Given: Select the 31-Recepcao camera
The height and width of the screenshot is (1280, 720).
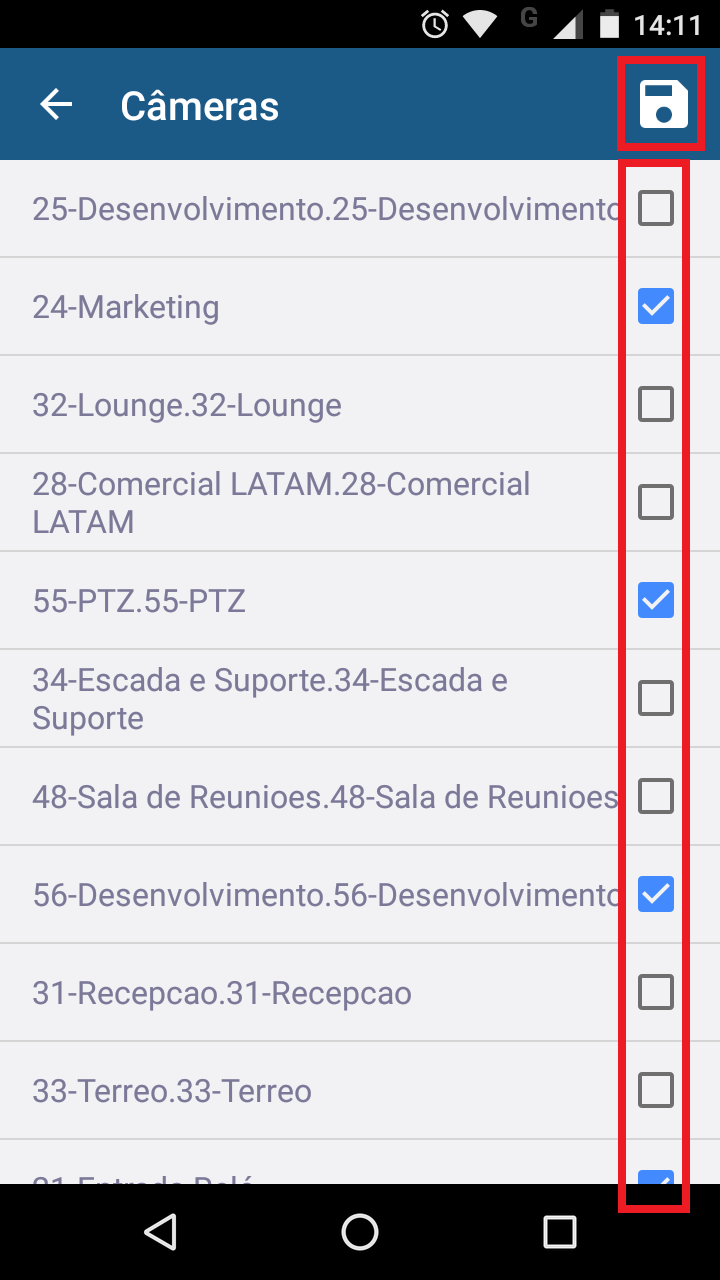Looking at the screenshot, I should (x=656, y=992).
